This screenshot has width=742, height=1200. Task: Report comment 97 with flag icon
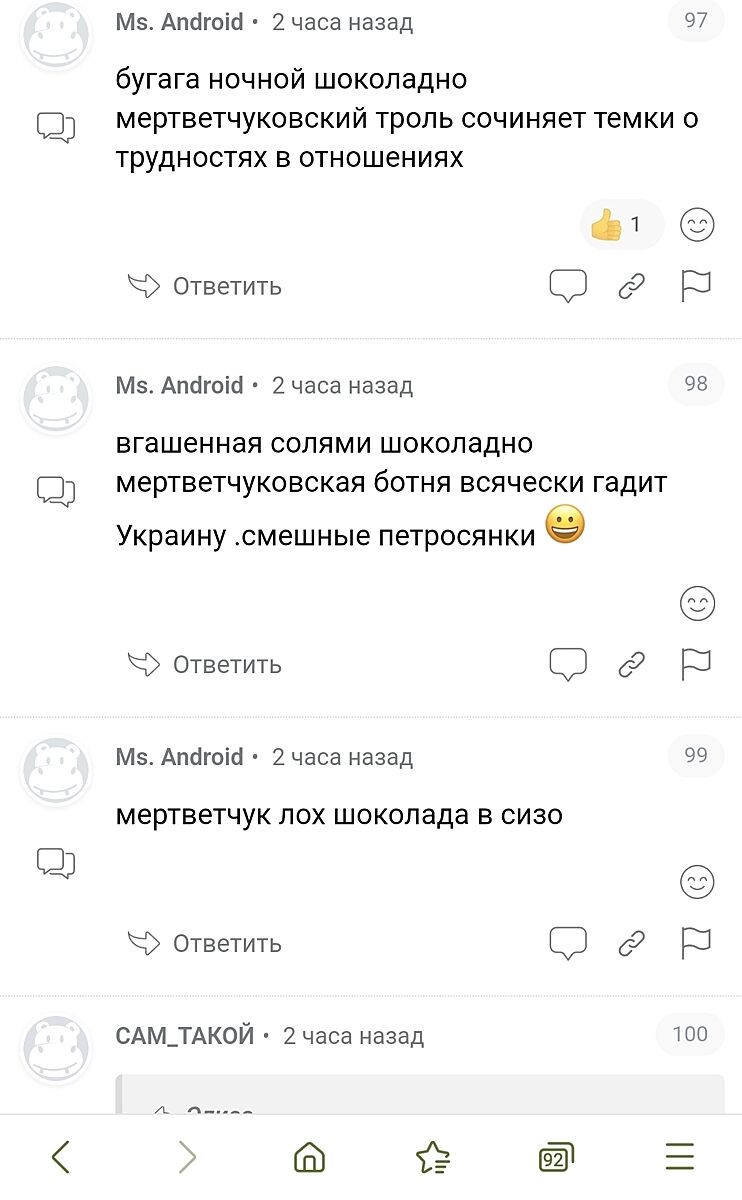695,287
